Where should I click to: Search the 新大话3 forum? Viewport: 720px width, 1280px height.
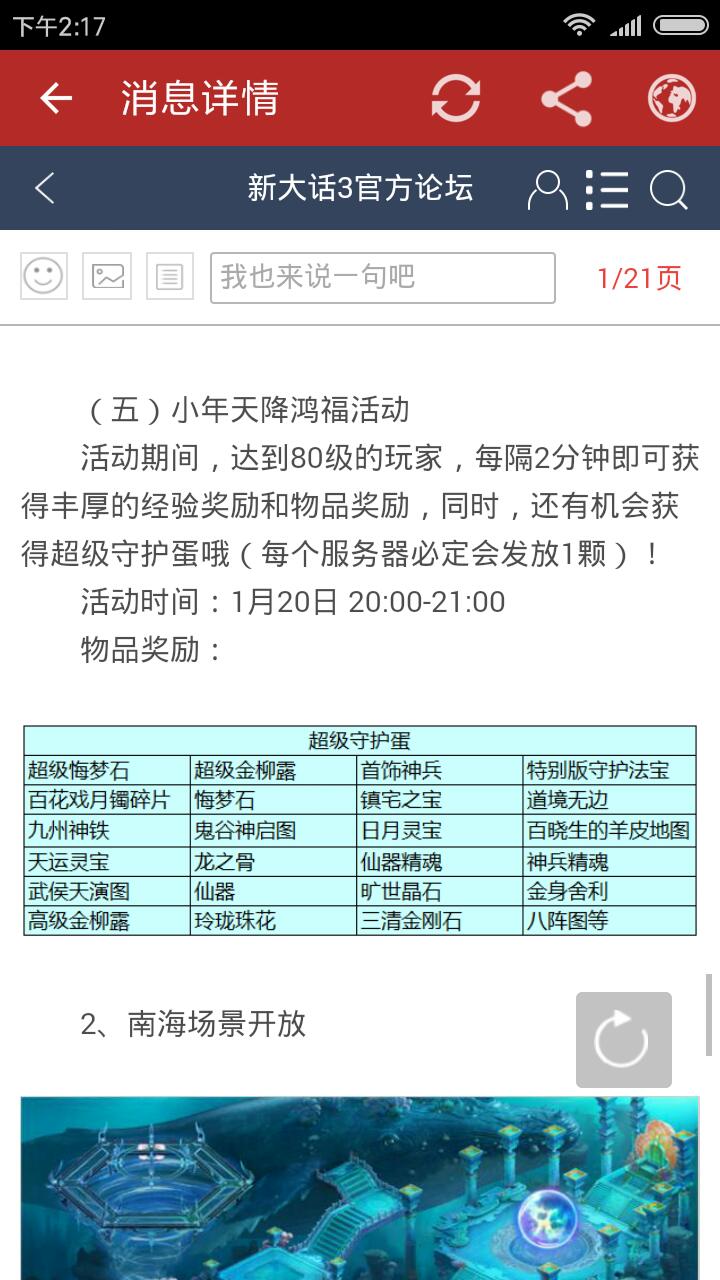(669, 189)
